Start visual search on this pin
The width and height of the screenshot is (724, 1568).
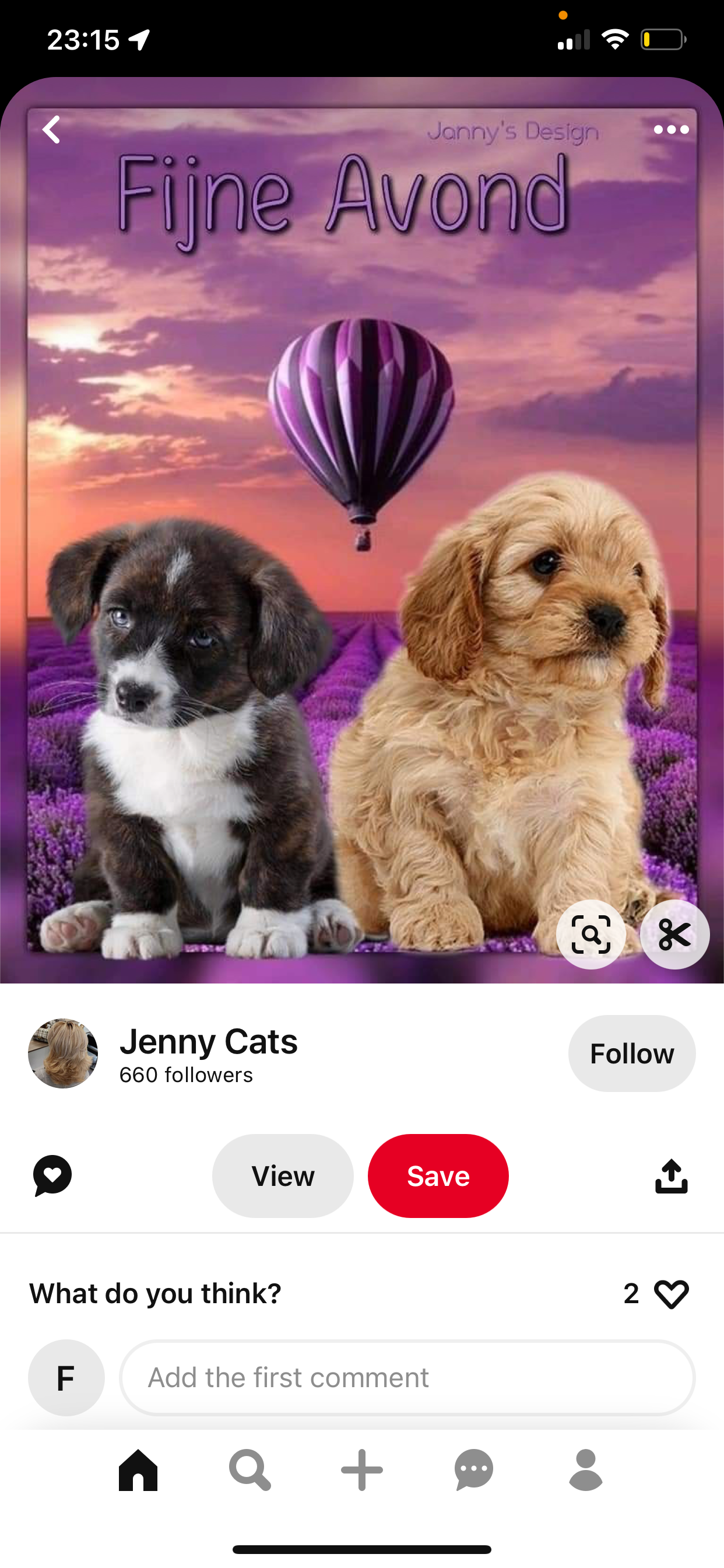pos(591,935)
